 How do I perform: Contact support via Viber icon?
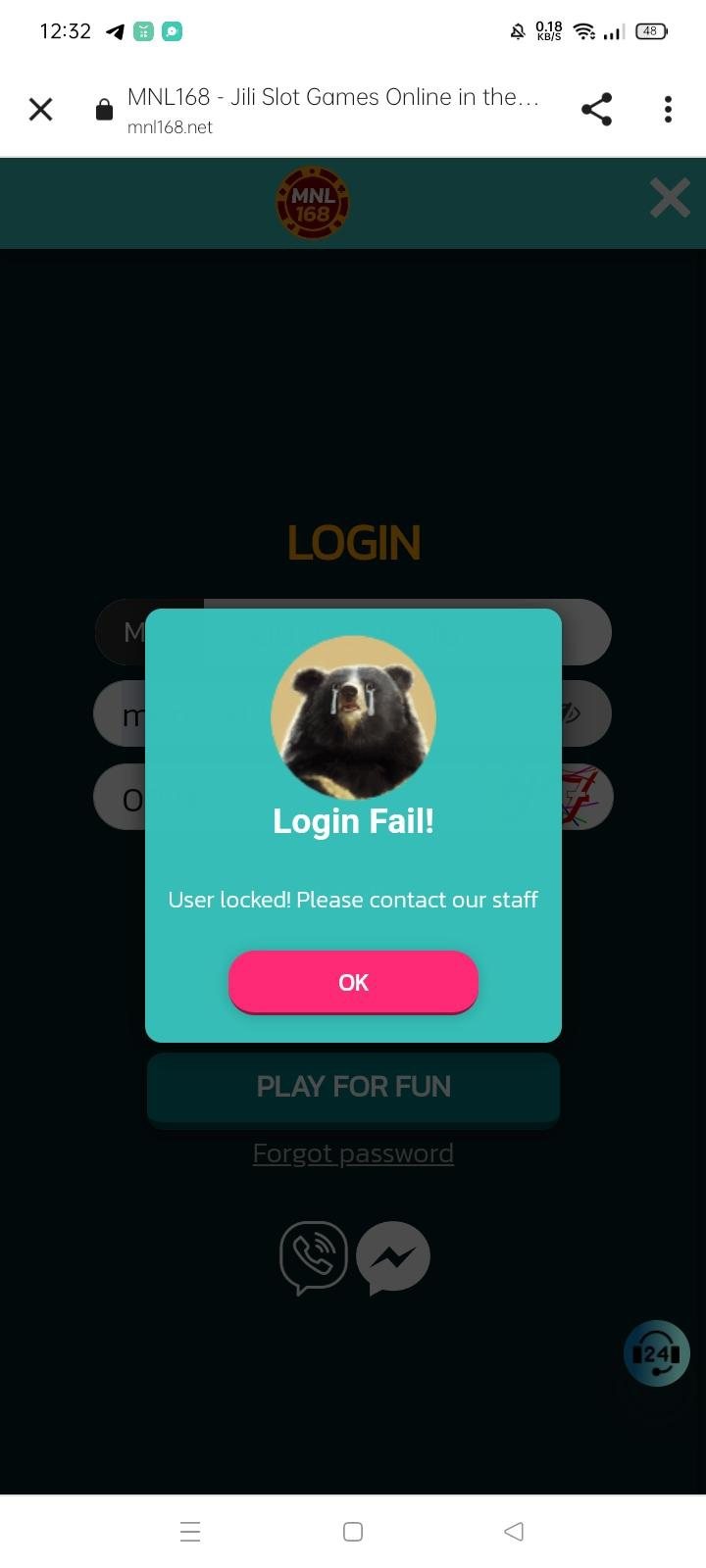tap(314, 1257)
